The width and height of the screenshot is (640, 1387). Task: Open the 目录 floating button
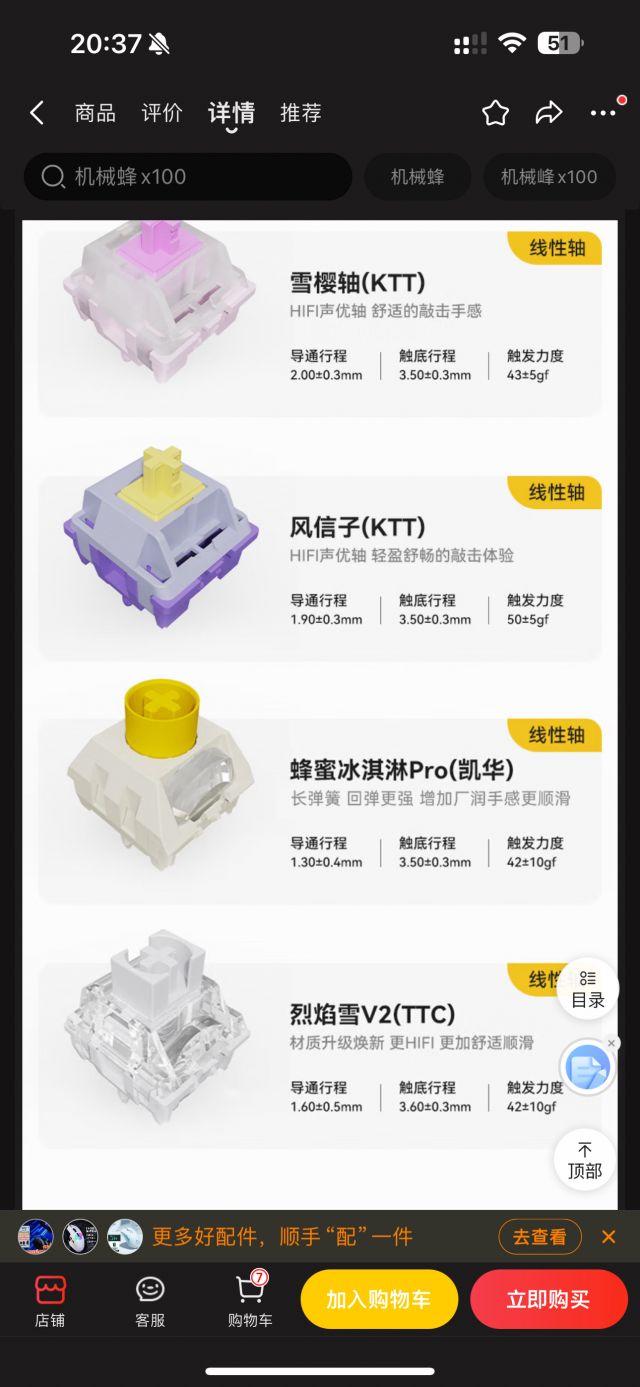[588, 989]
